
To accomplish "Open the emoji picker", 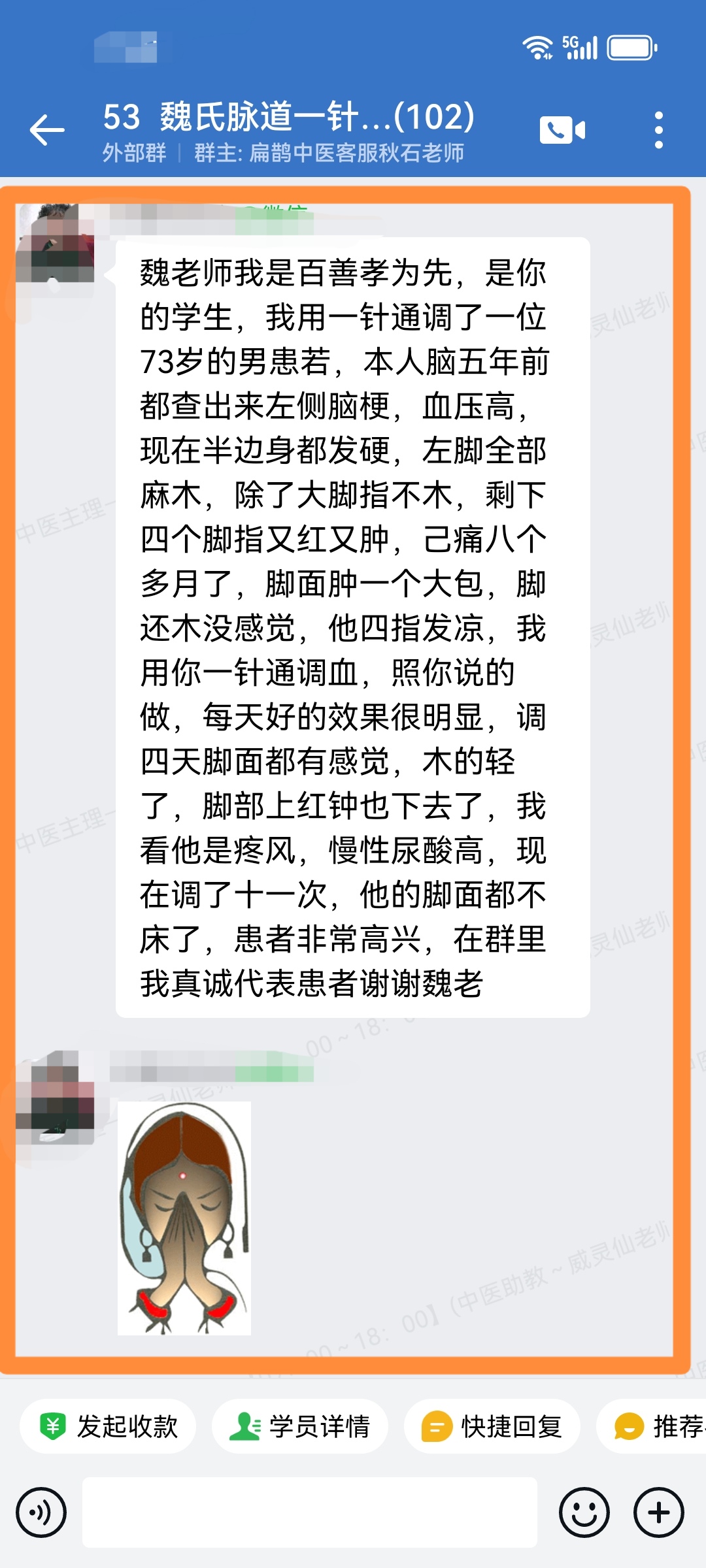I will (x=584, y=1512).
